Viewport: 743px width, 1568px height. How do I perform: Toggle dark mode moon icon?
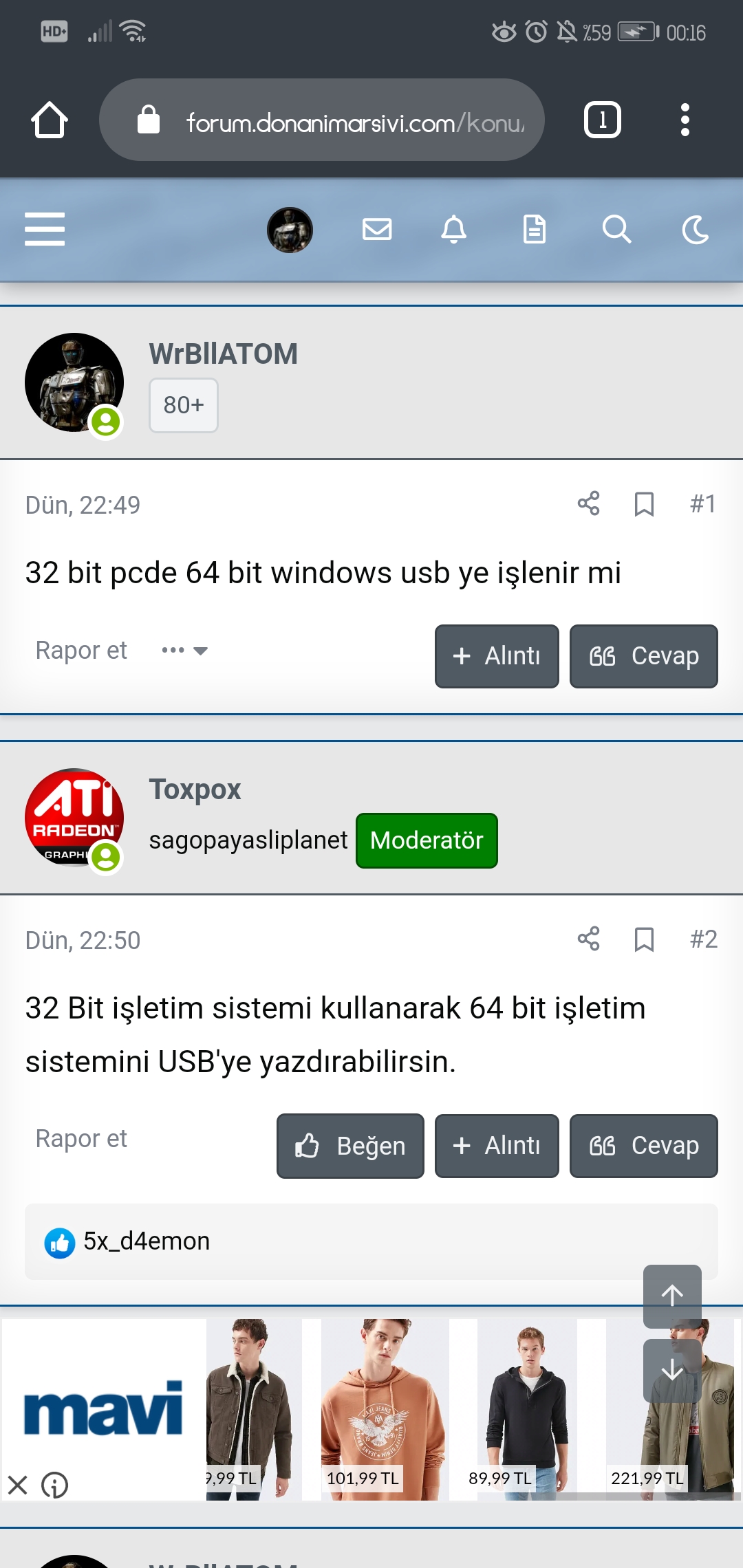click(x=696, y=229)
